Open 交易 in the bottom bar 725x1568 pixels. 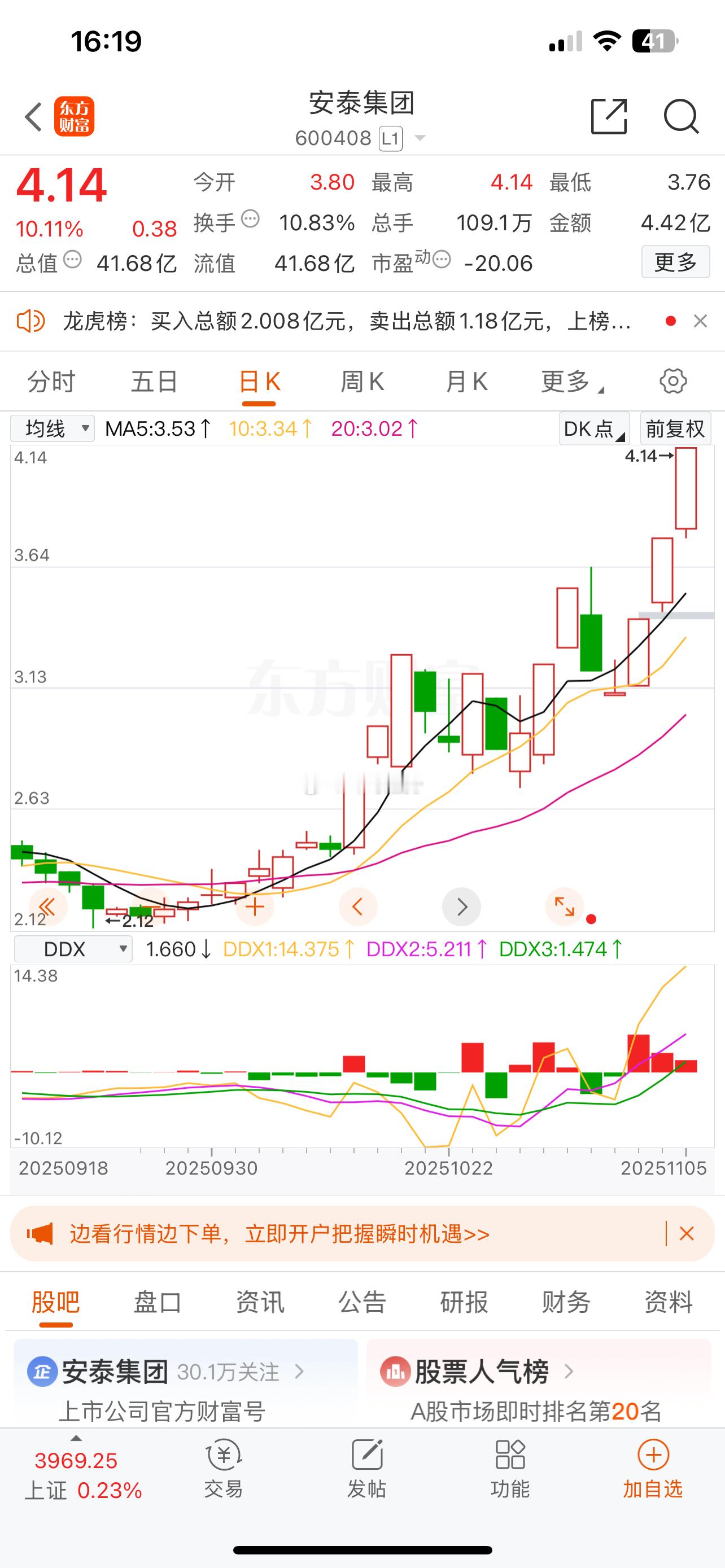click(x=224, y=1468)
